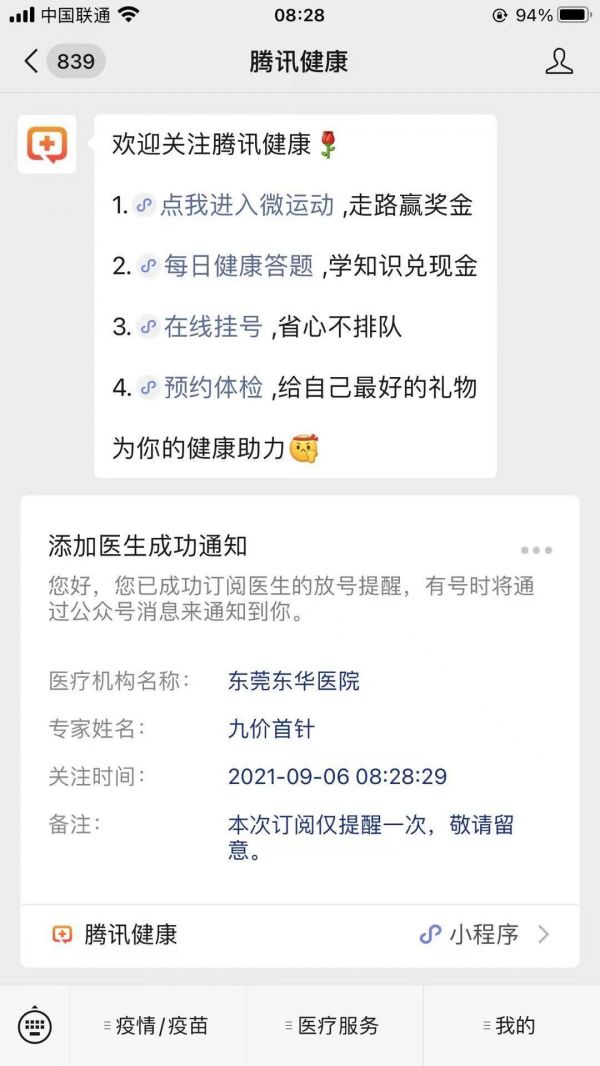Expand the 我的 menu
The height and width of the screenshot is (1066, 600).
pyautogui.click(x=511, y=1026)
